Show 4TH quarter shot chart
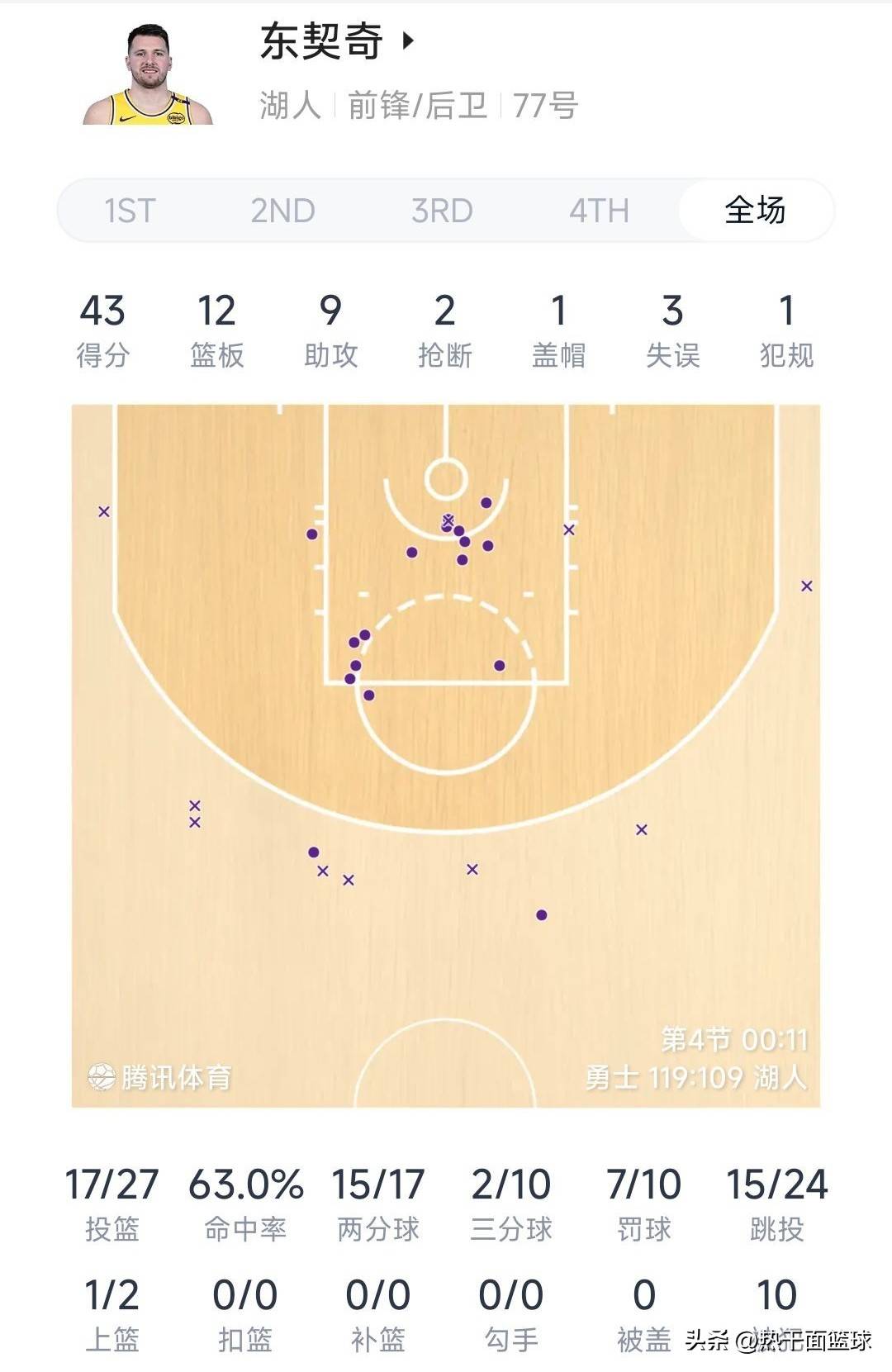The width and height of the screenshot is (892, 1372). click(x=599, y=211)
